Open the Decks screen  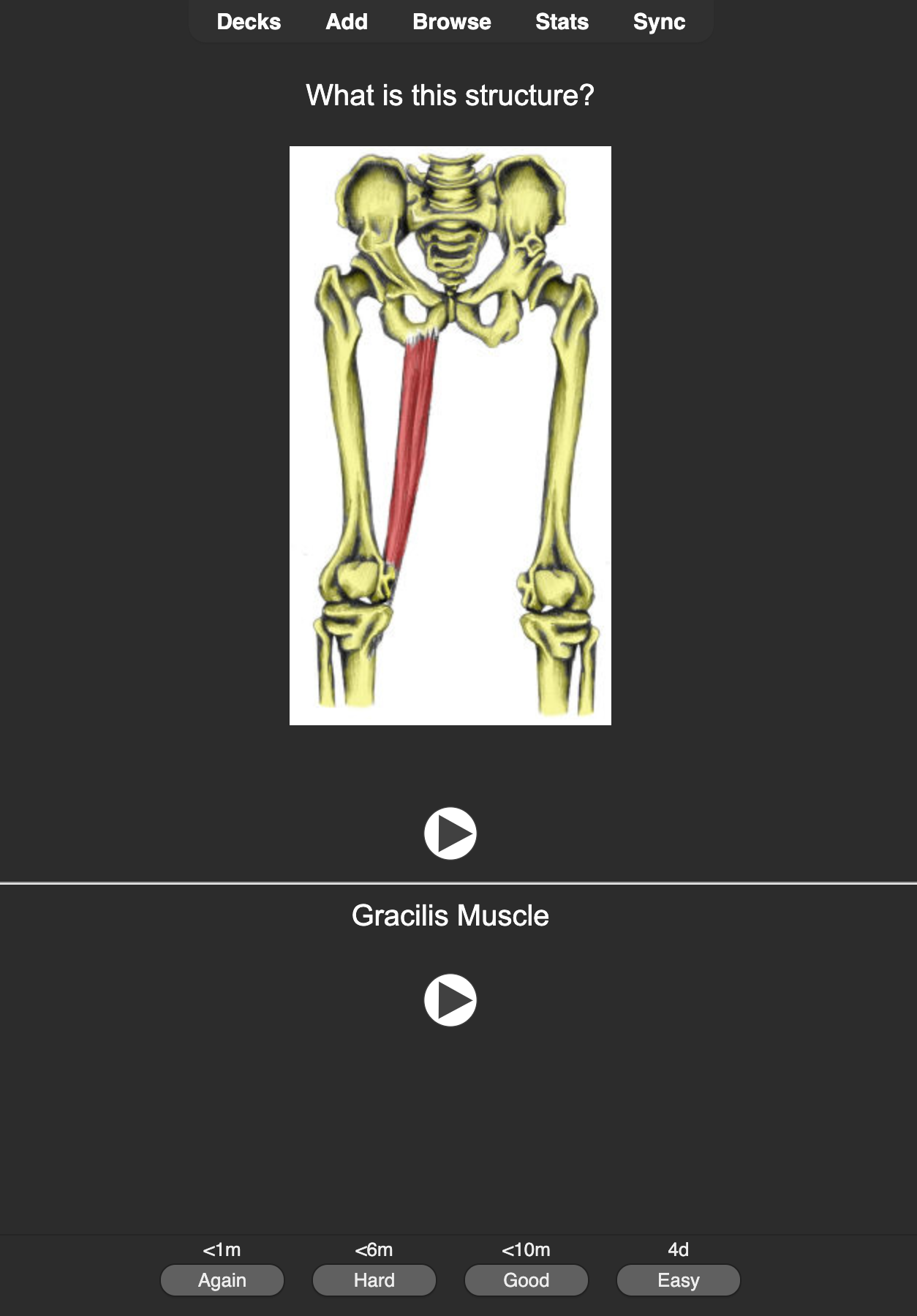tap(249, 22)
